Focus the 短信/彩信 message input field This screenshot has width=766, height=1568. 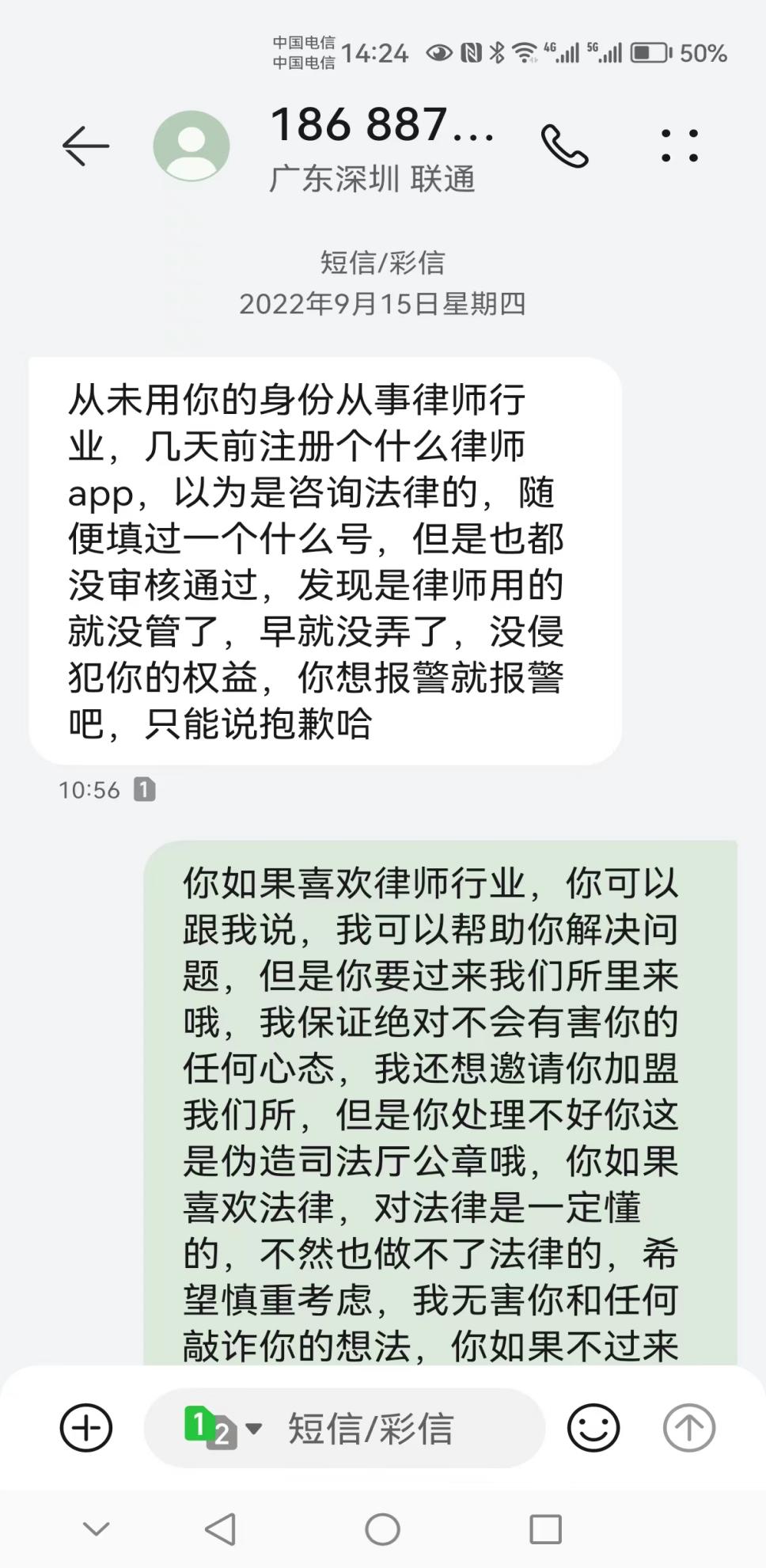point(396,1427)
